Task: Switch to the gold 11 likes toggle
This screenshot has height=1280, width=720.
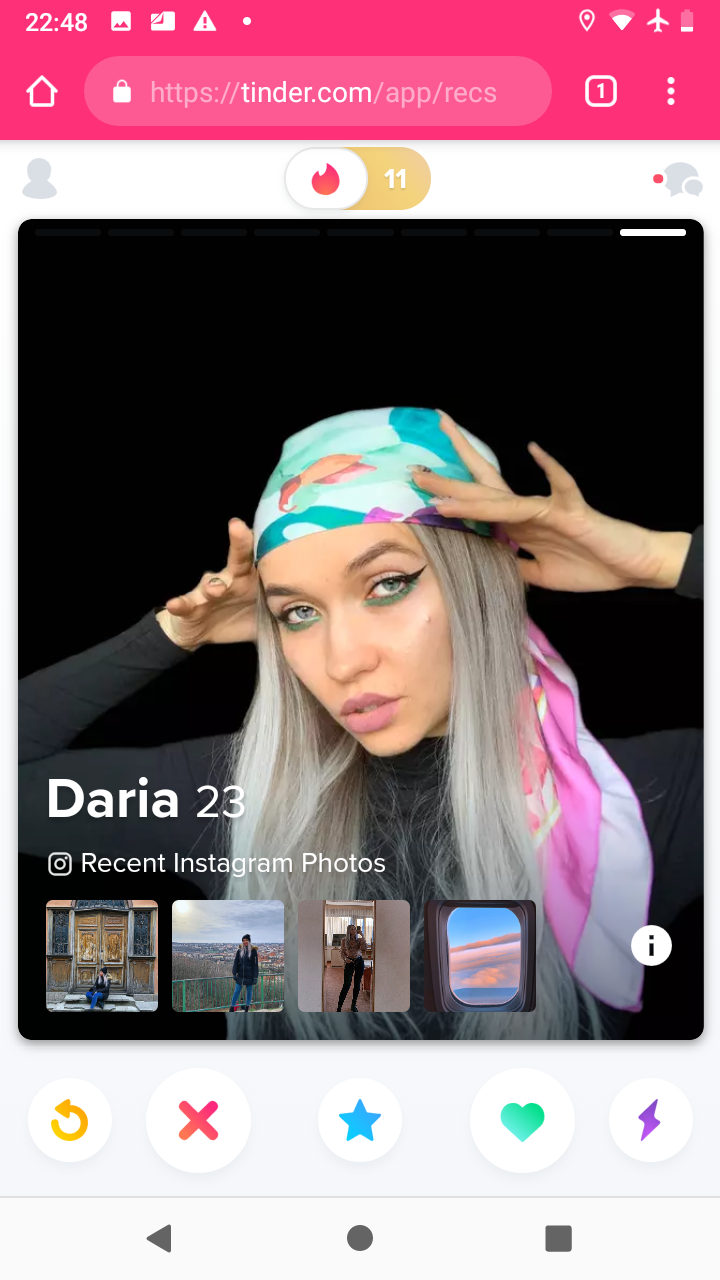Action: pyautogui.click(x=396, y=179)
